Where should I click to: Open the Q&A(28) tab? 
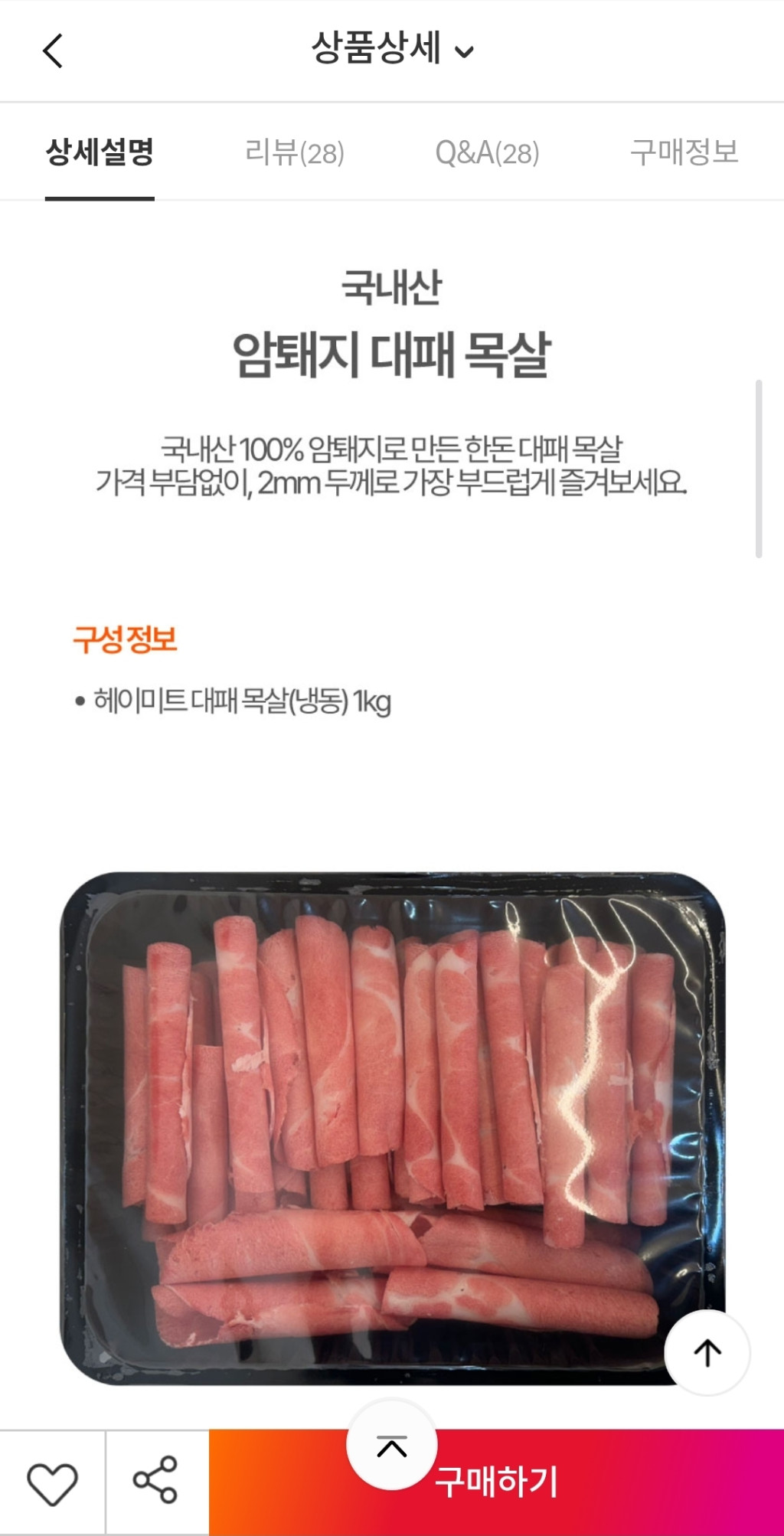pyautogui.click(x=487, y=152)
